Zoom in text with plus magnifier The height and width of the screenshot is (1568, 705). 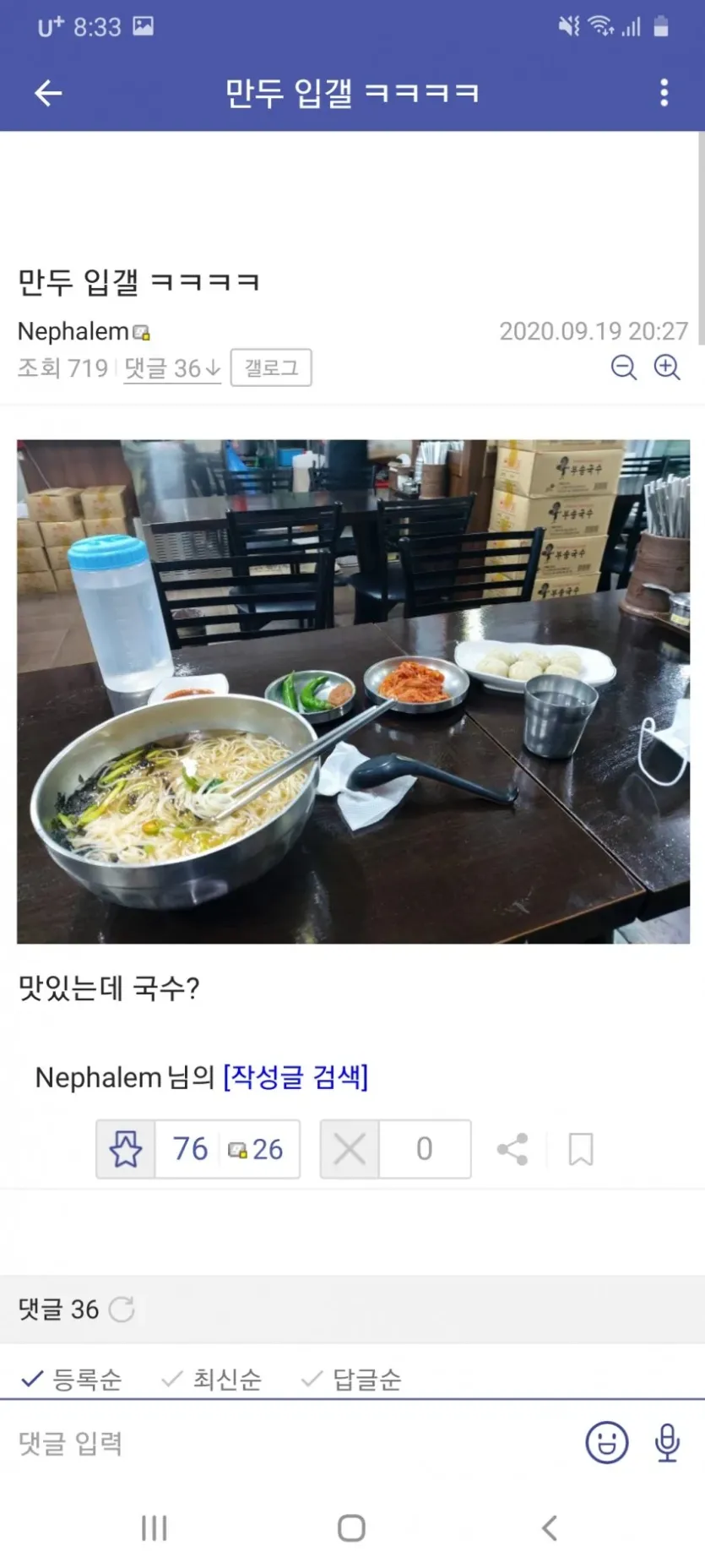[x=667, y=367]
